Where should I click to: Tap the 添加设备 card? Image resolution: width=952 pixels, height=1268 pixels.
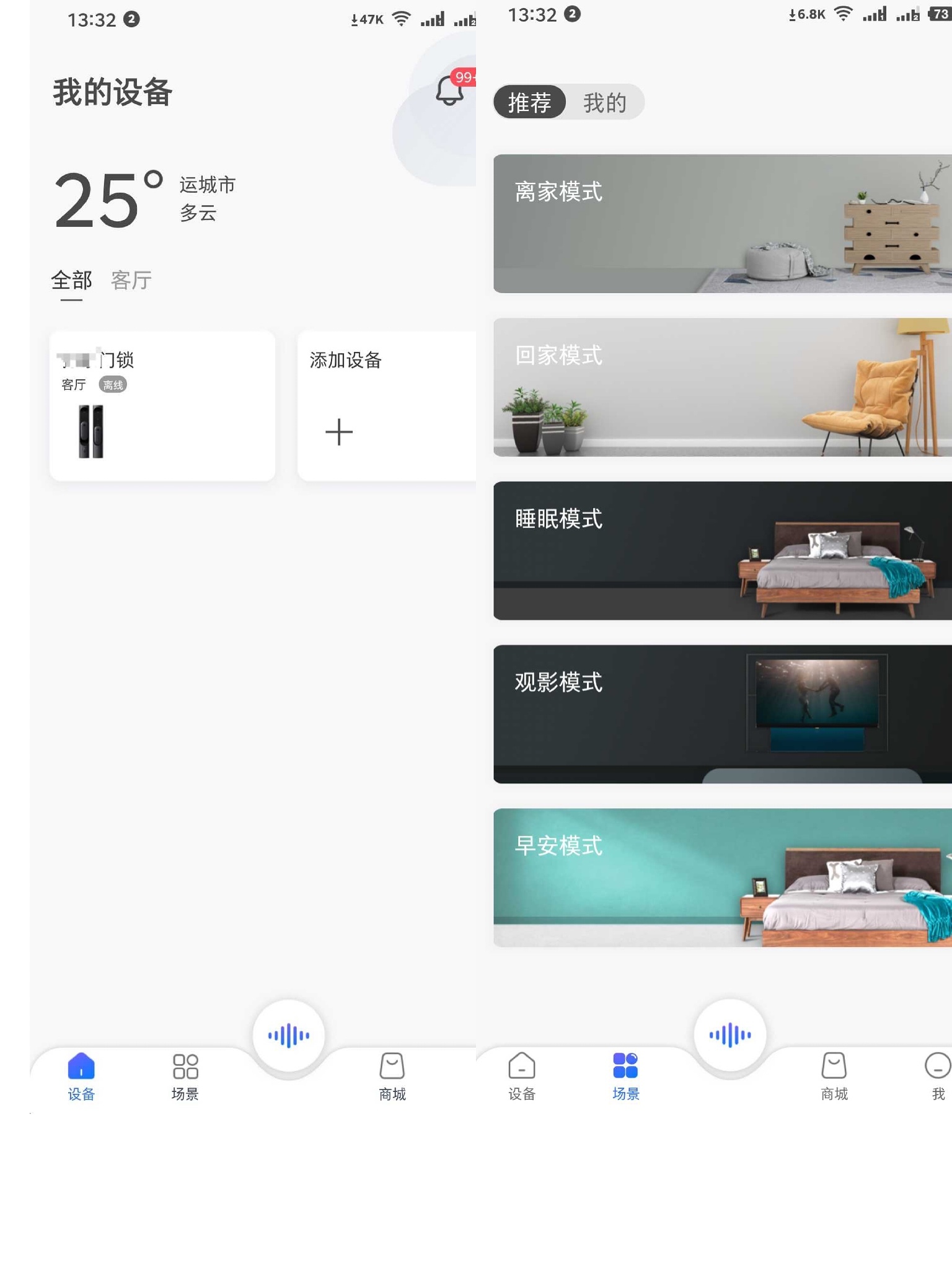tap(386, 406)
